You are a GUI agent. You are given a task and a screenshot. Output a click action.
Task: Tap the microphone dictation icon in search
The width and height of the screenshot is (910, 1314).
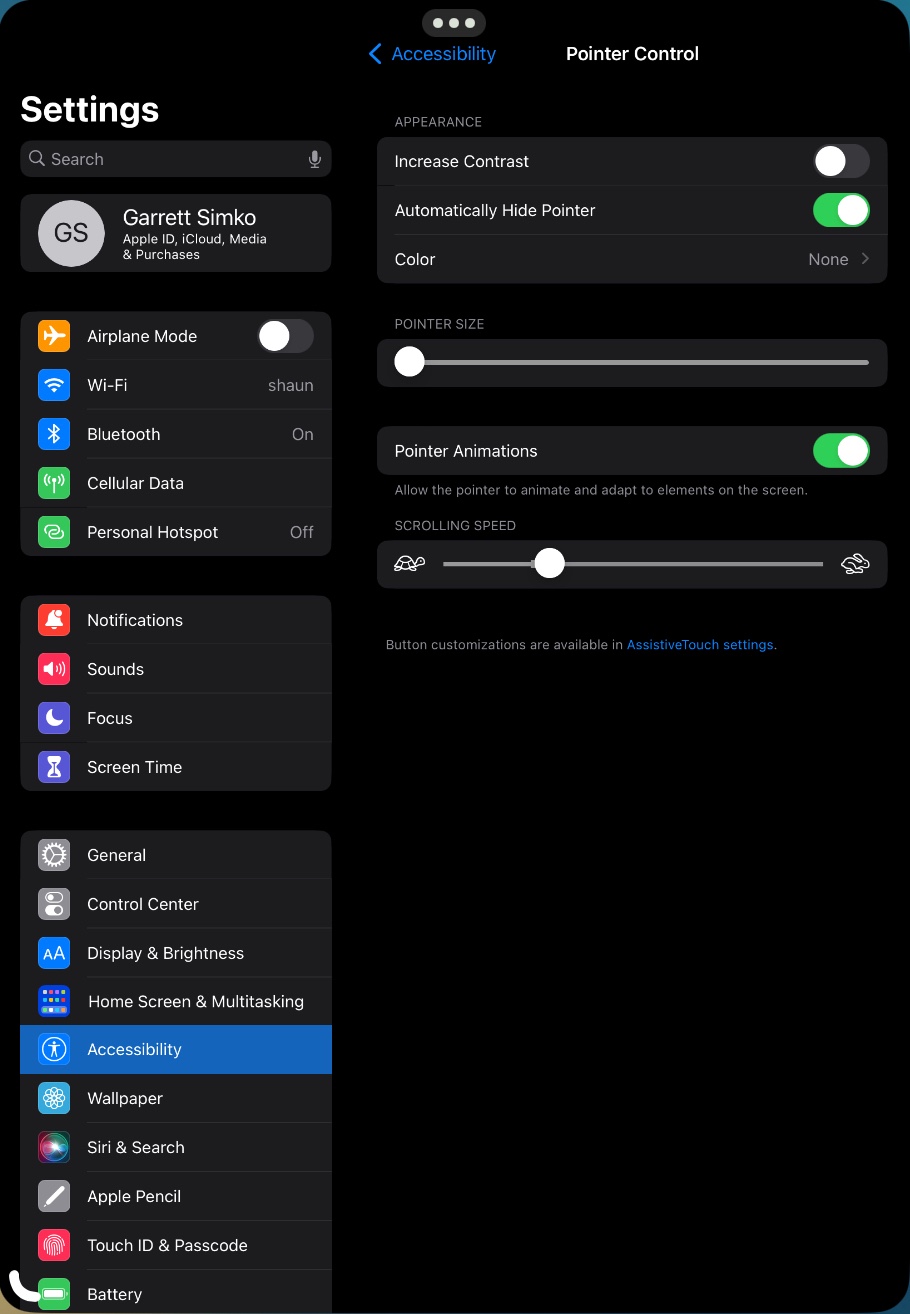tap(315, 159)
